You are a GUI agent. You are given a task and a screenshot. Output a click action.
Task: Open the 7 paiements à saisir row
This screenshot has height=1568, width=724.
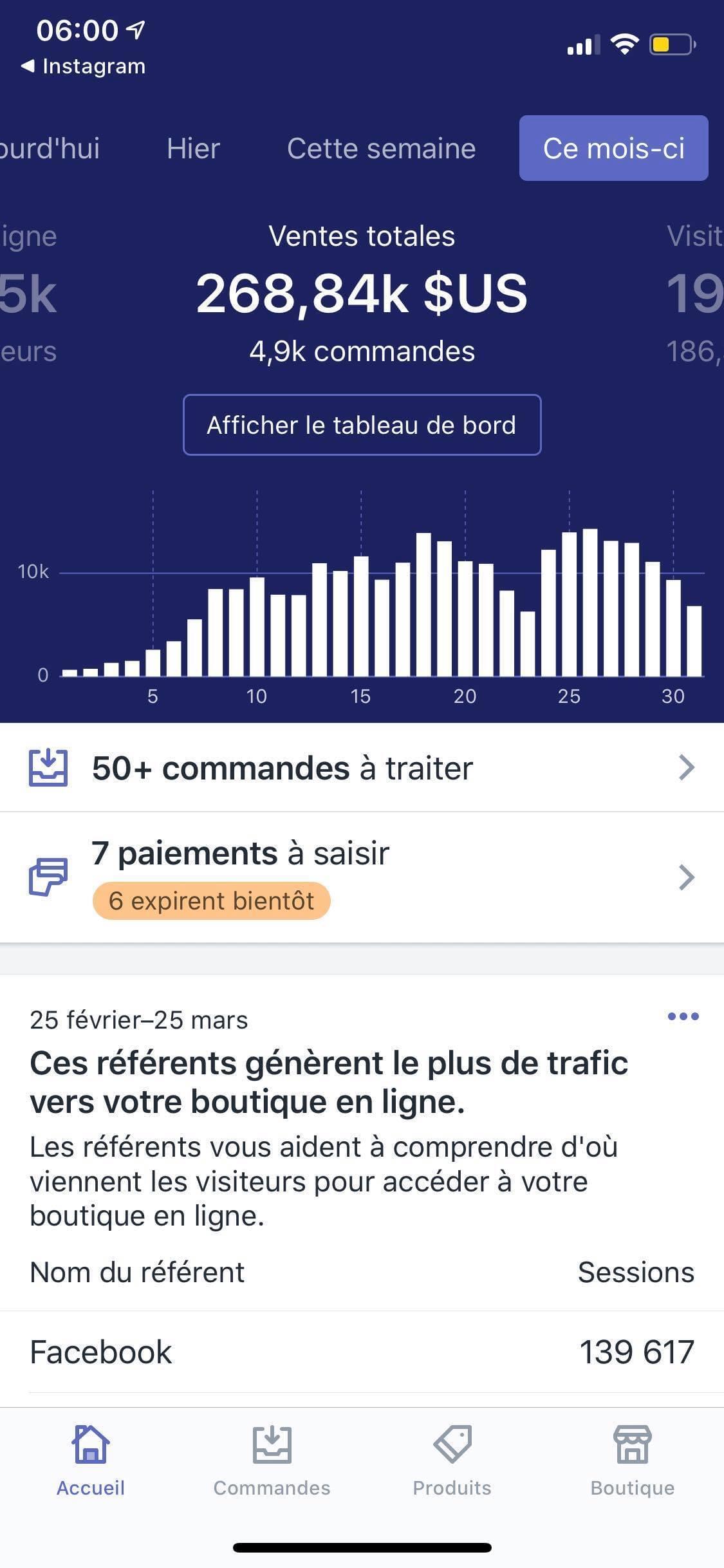(x=362, y=877)
